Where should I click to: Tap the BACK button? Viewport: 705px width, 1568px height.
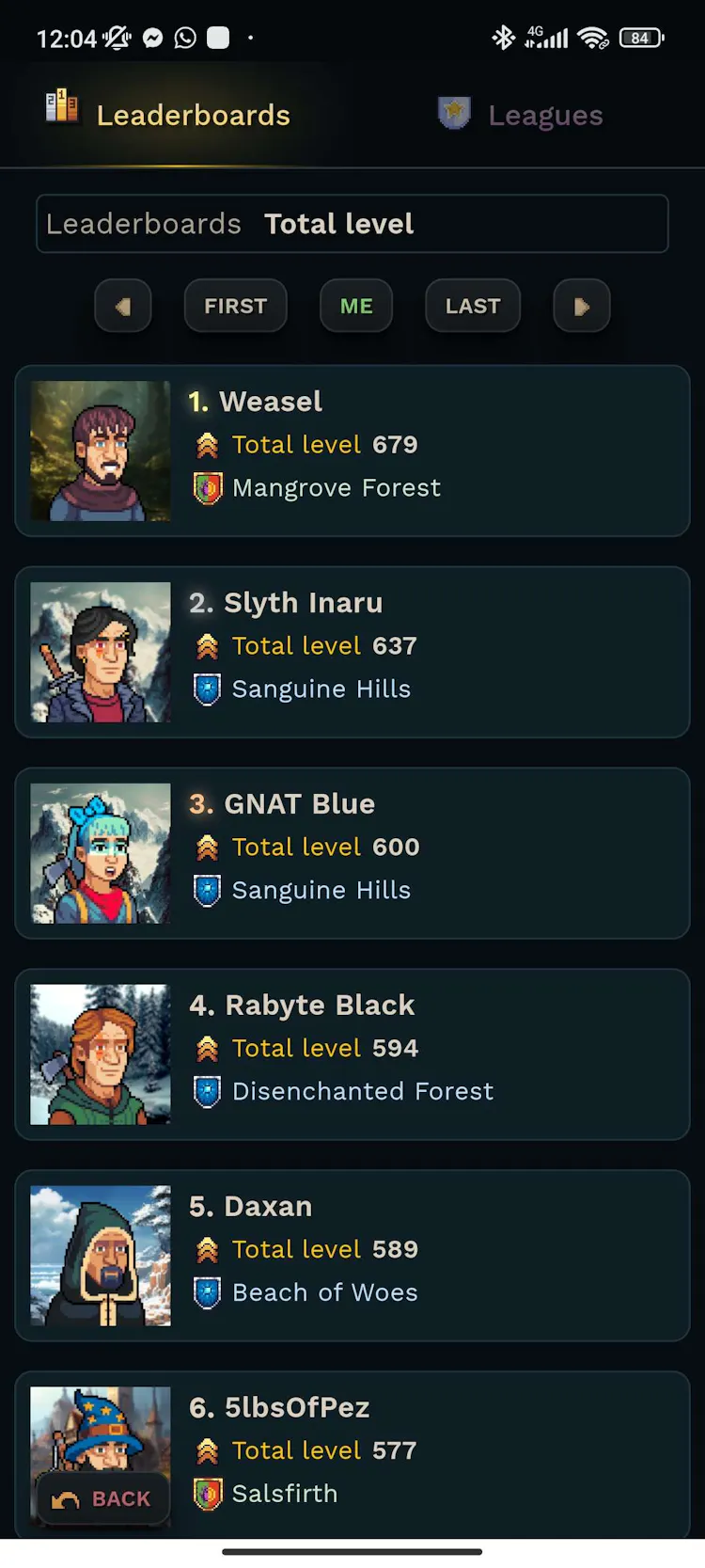102,1498
